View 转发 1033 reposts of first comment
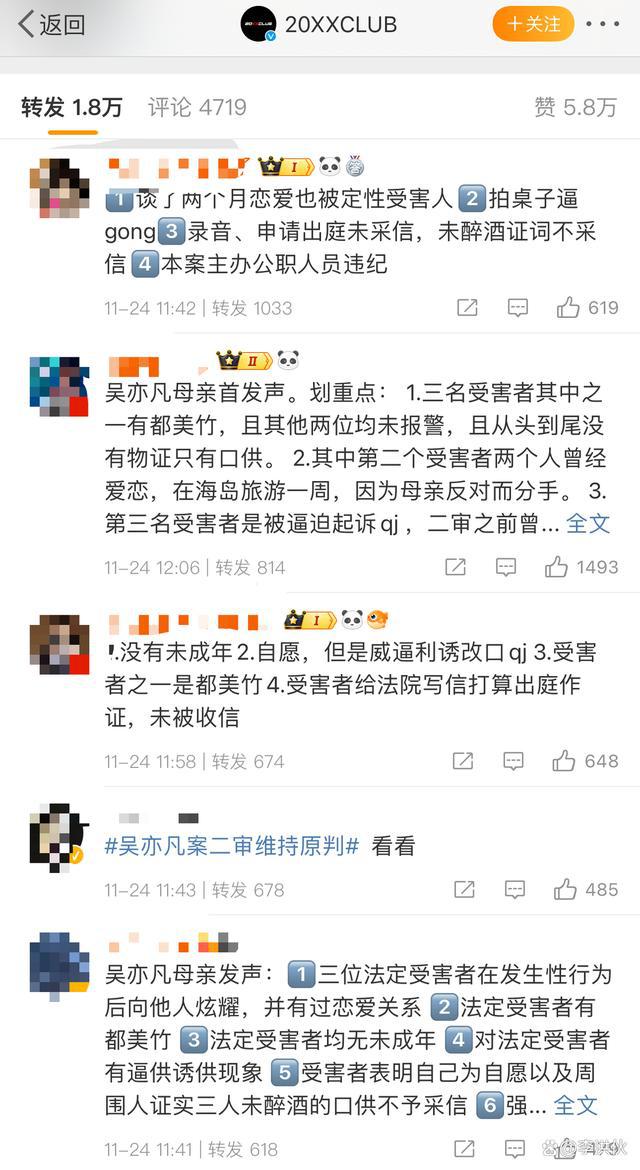This screenshot has height=1170, width=640. click(250, 308)
